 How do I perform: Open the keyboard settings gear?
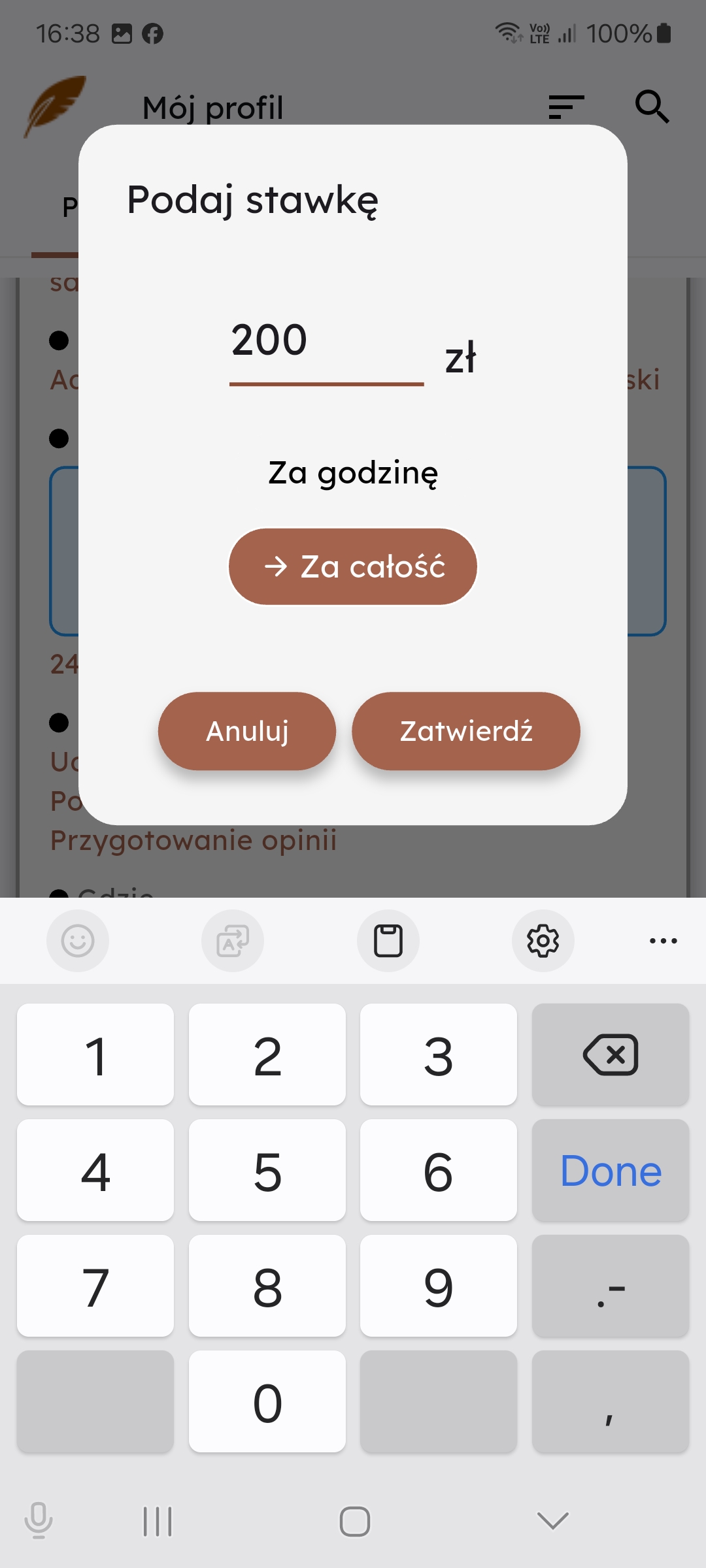pos(543,941)
